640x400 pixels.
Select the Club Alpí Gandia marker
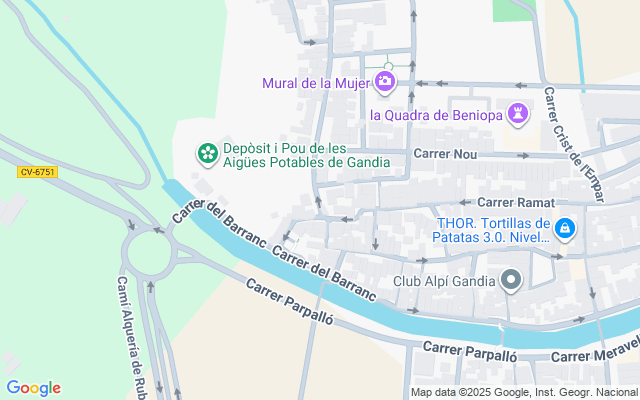(511, 281)
